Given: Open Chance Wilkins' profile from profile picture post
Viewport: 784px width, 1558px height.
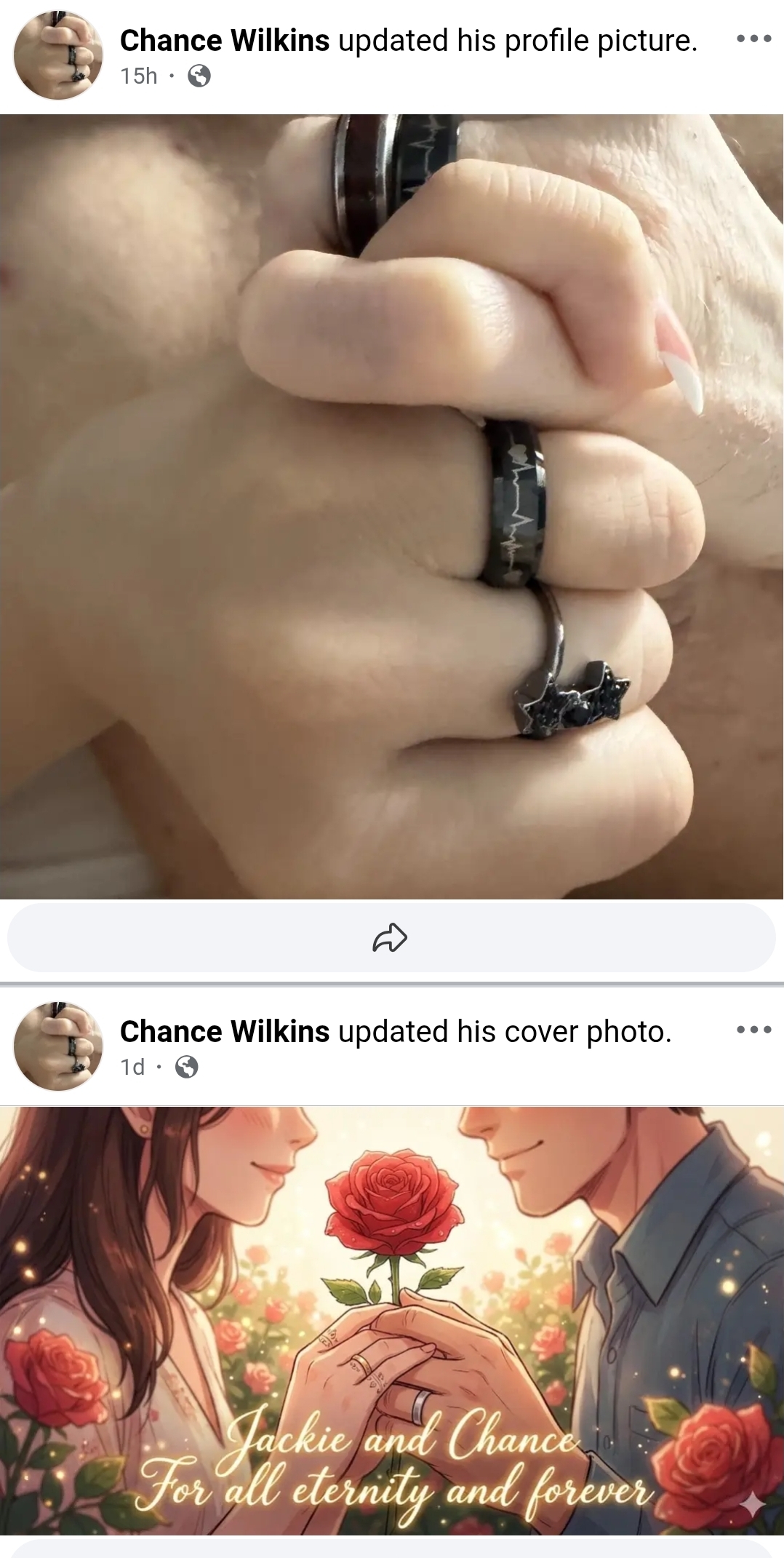Looking at the screenshot, I should [225, 41].
